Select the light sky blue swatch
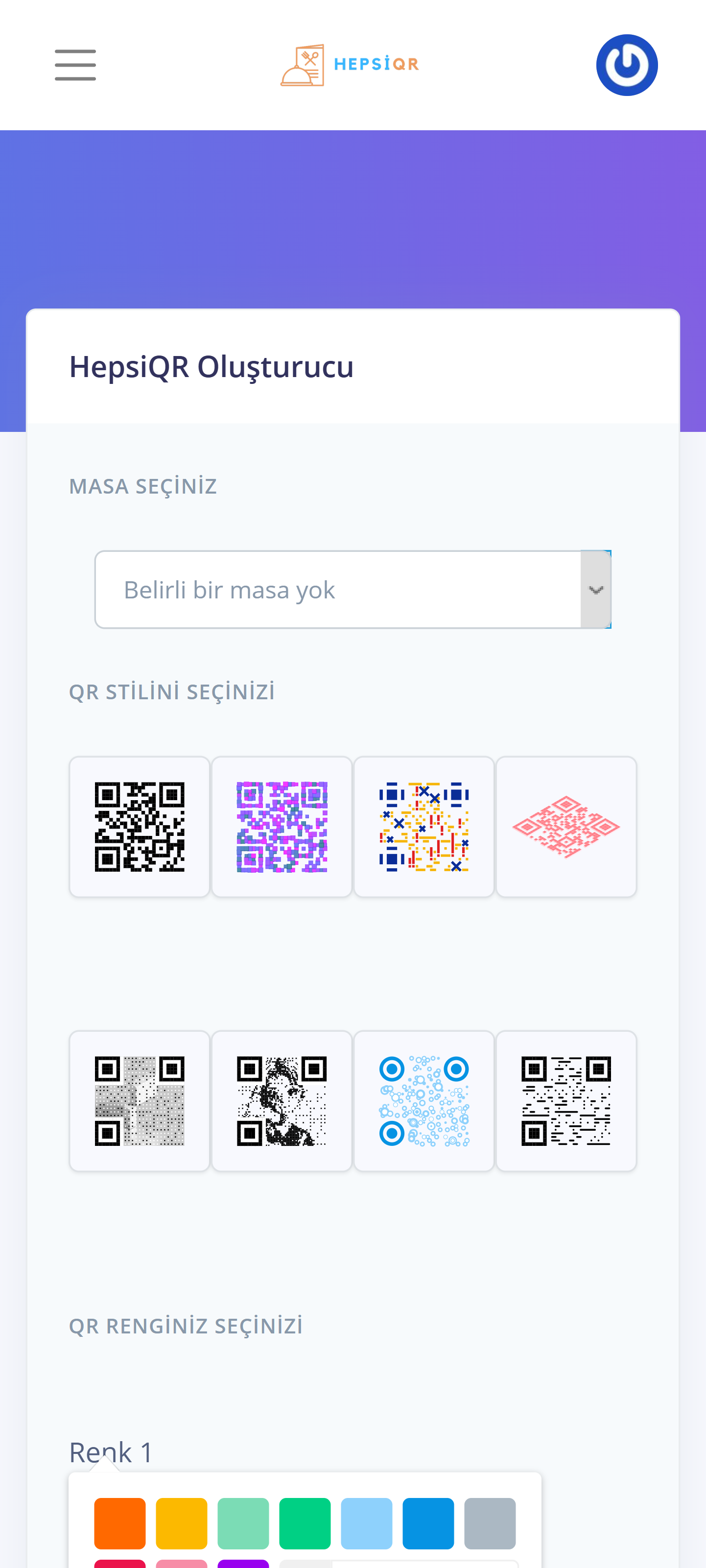This screenshot has width=706, height=1568. point(366,1523)
